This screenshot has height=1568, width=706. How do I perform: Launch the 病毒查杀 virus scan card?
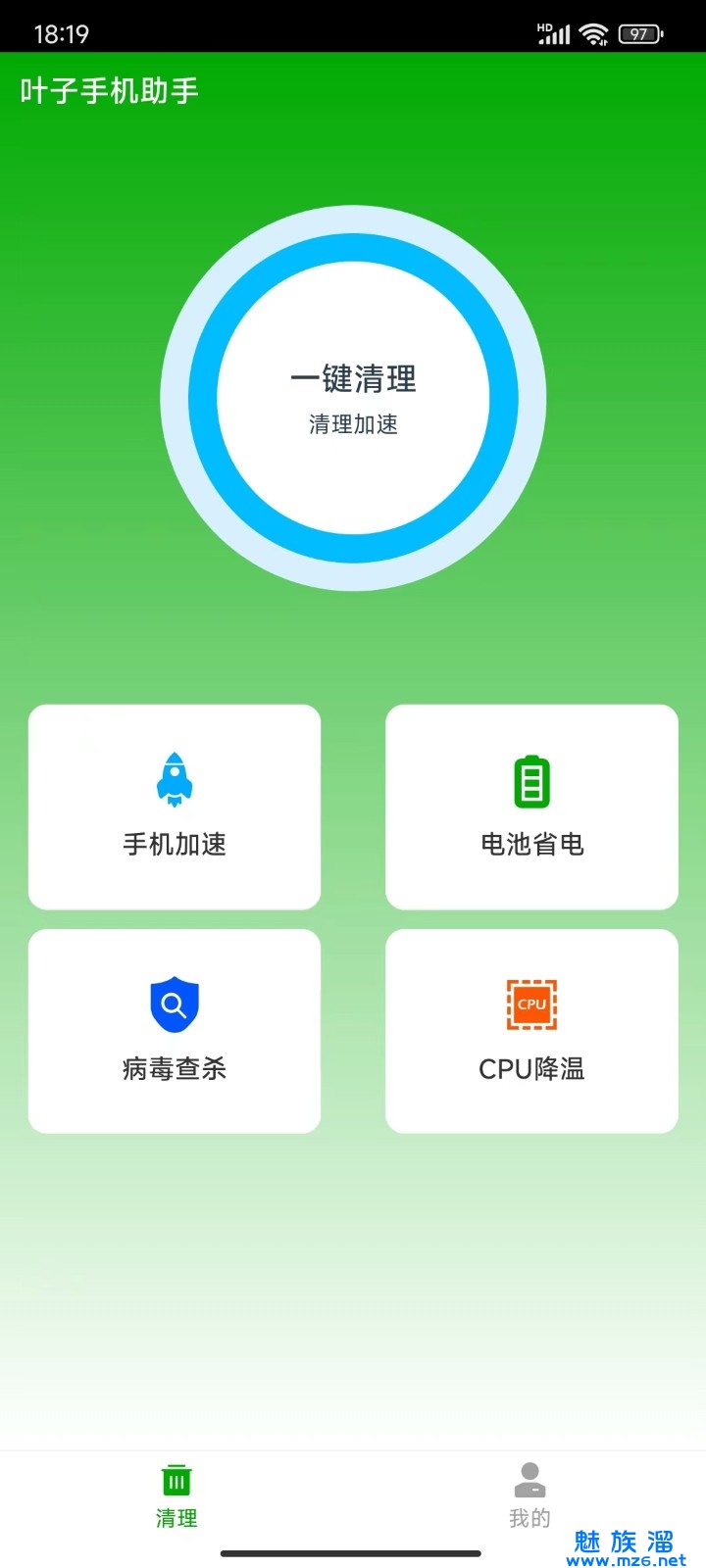point(175,1031)
